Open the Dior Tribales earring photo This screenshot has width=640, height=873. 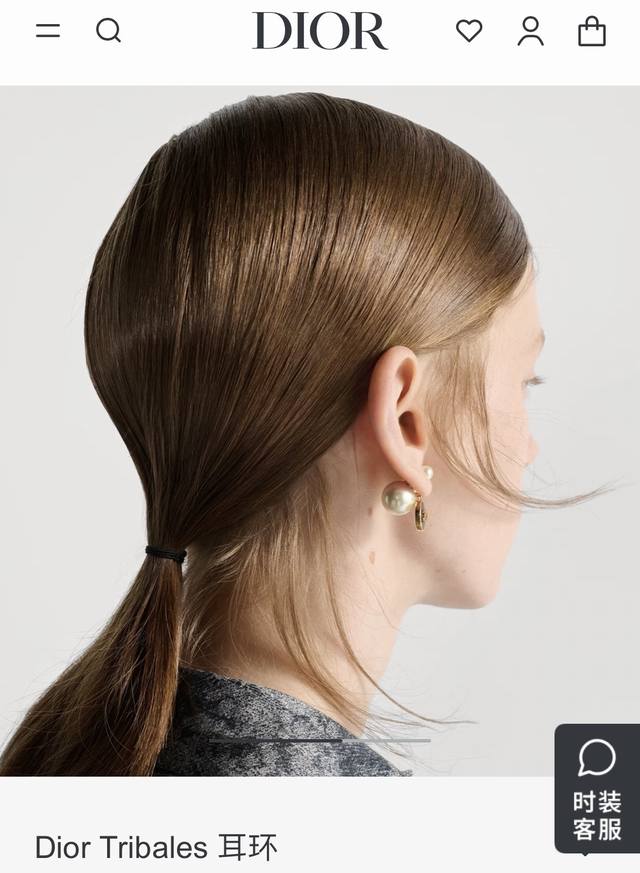[320, 430]
